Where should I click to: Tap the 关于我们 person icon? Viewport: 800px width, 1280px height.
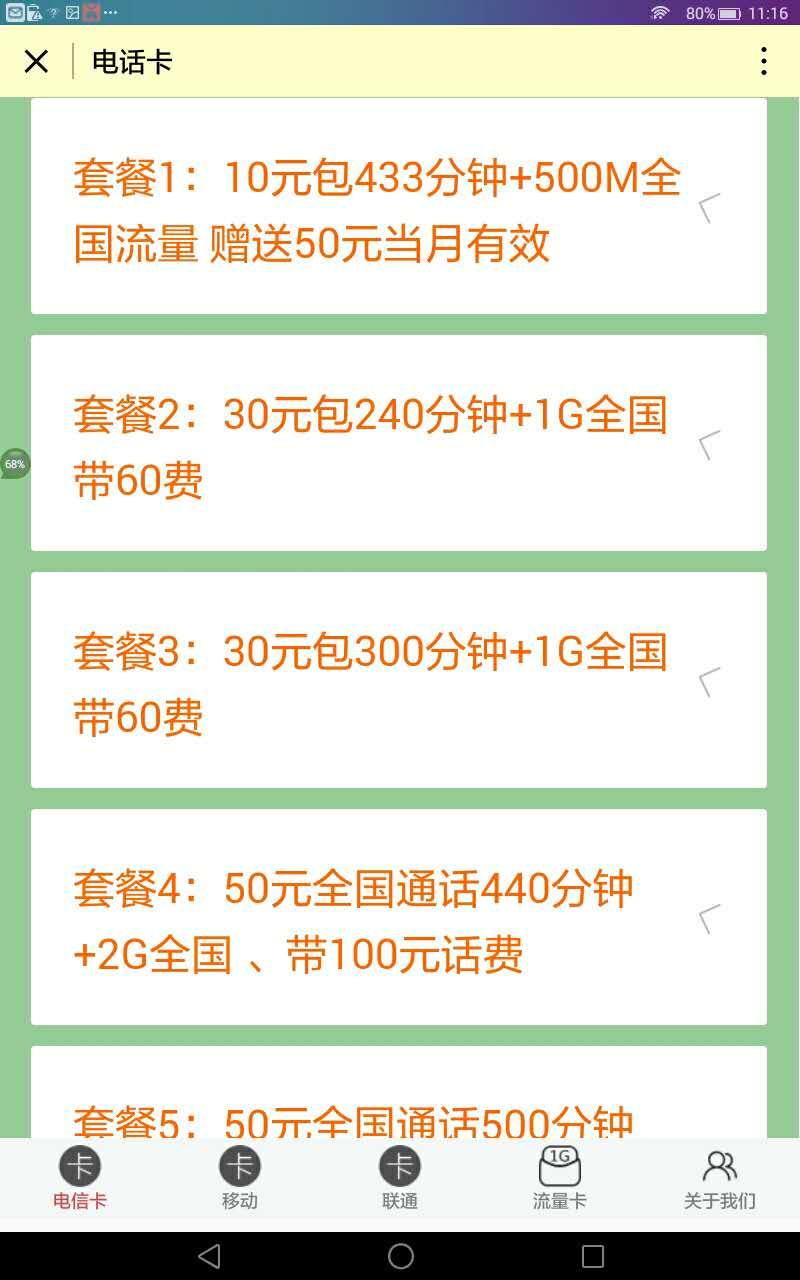[x=719, y=1166]
